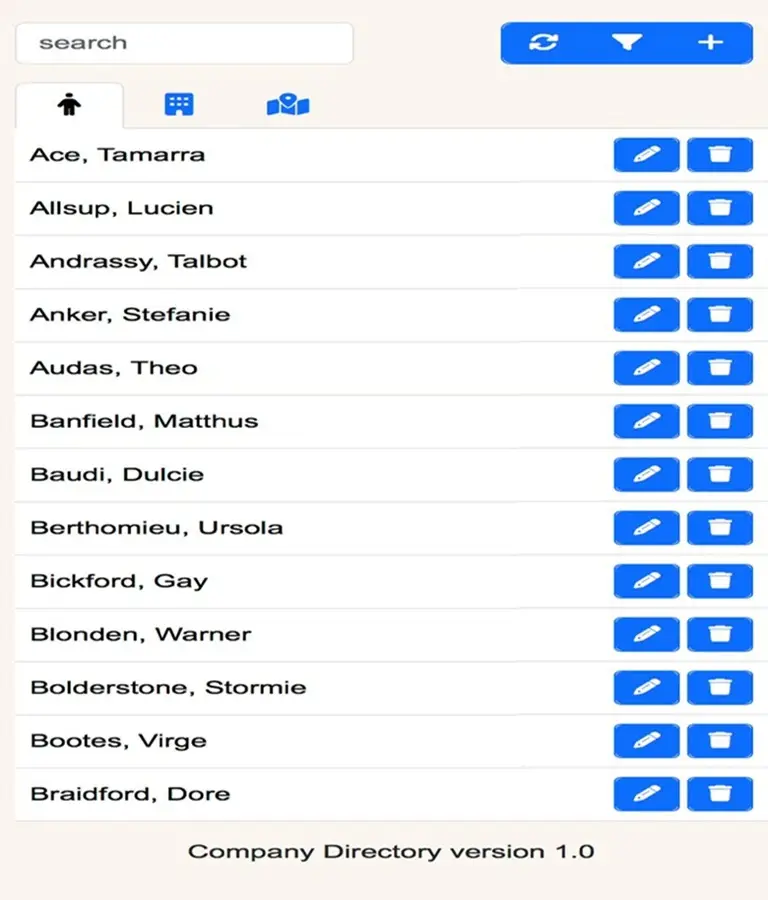Image resolution: width=768 pixels, height=900 pixels.
Task: Delete Blonden, Warner's entry
Action: click(720, 634)
